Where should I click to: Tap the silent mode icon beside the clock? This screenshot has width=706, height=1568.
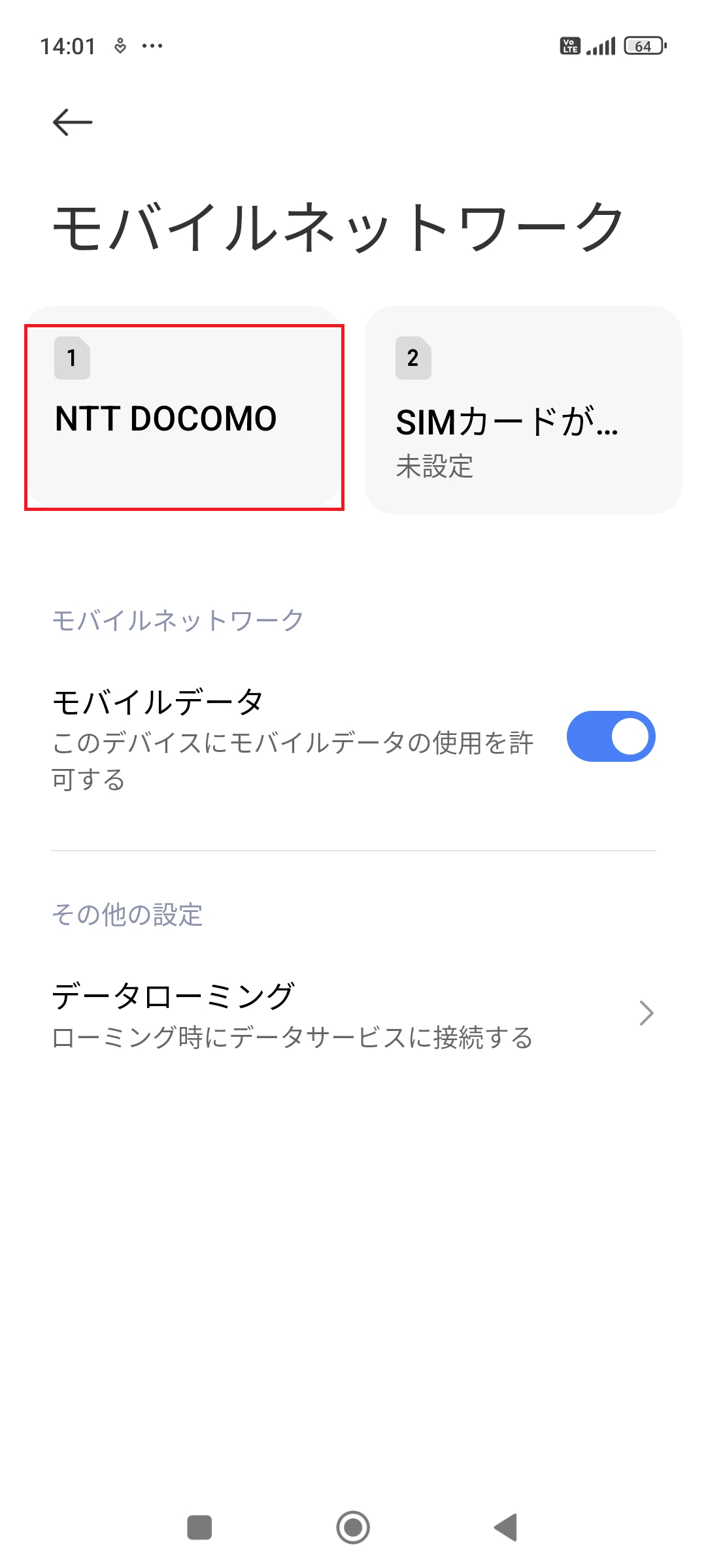point(120,46)
